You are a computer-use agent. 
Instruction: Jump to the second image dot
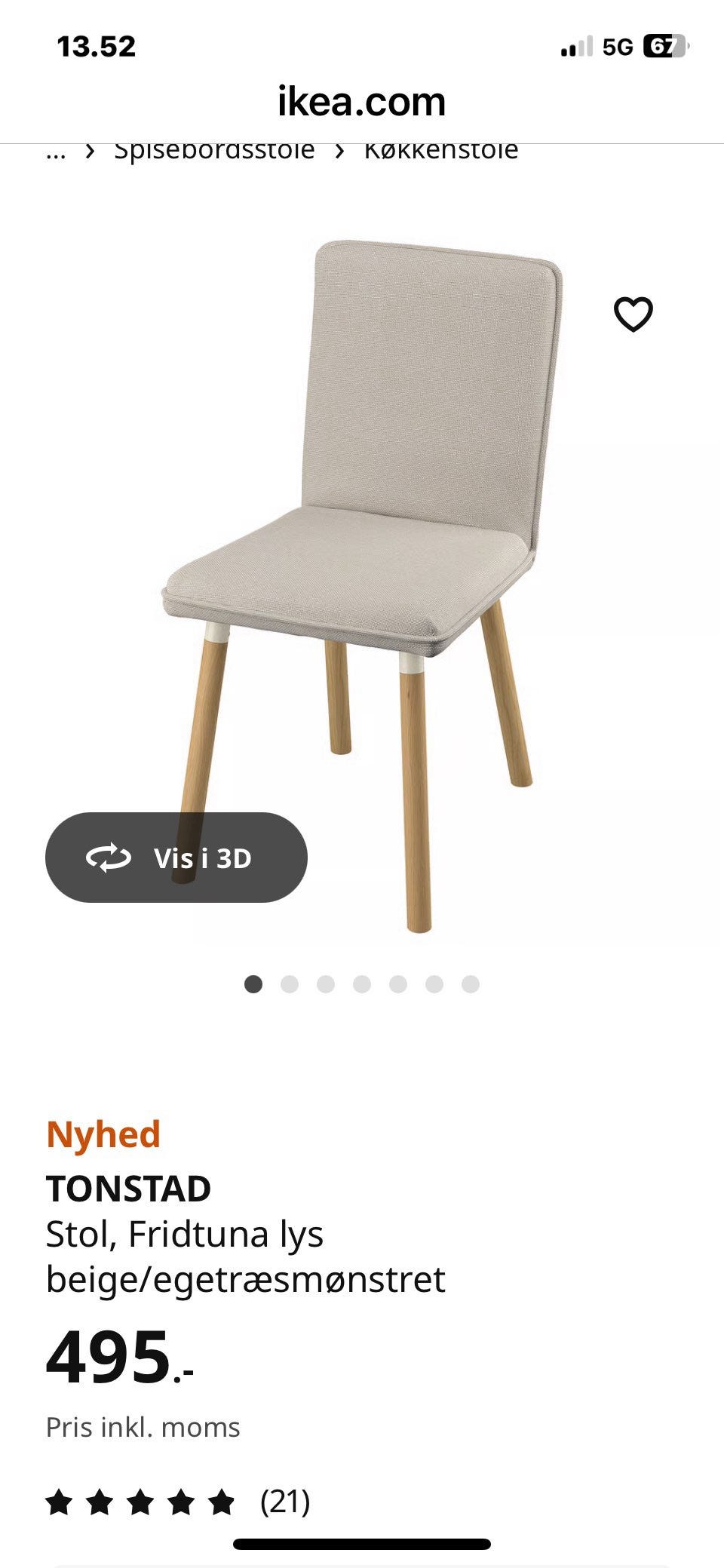[x=290, y=984]
